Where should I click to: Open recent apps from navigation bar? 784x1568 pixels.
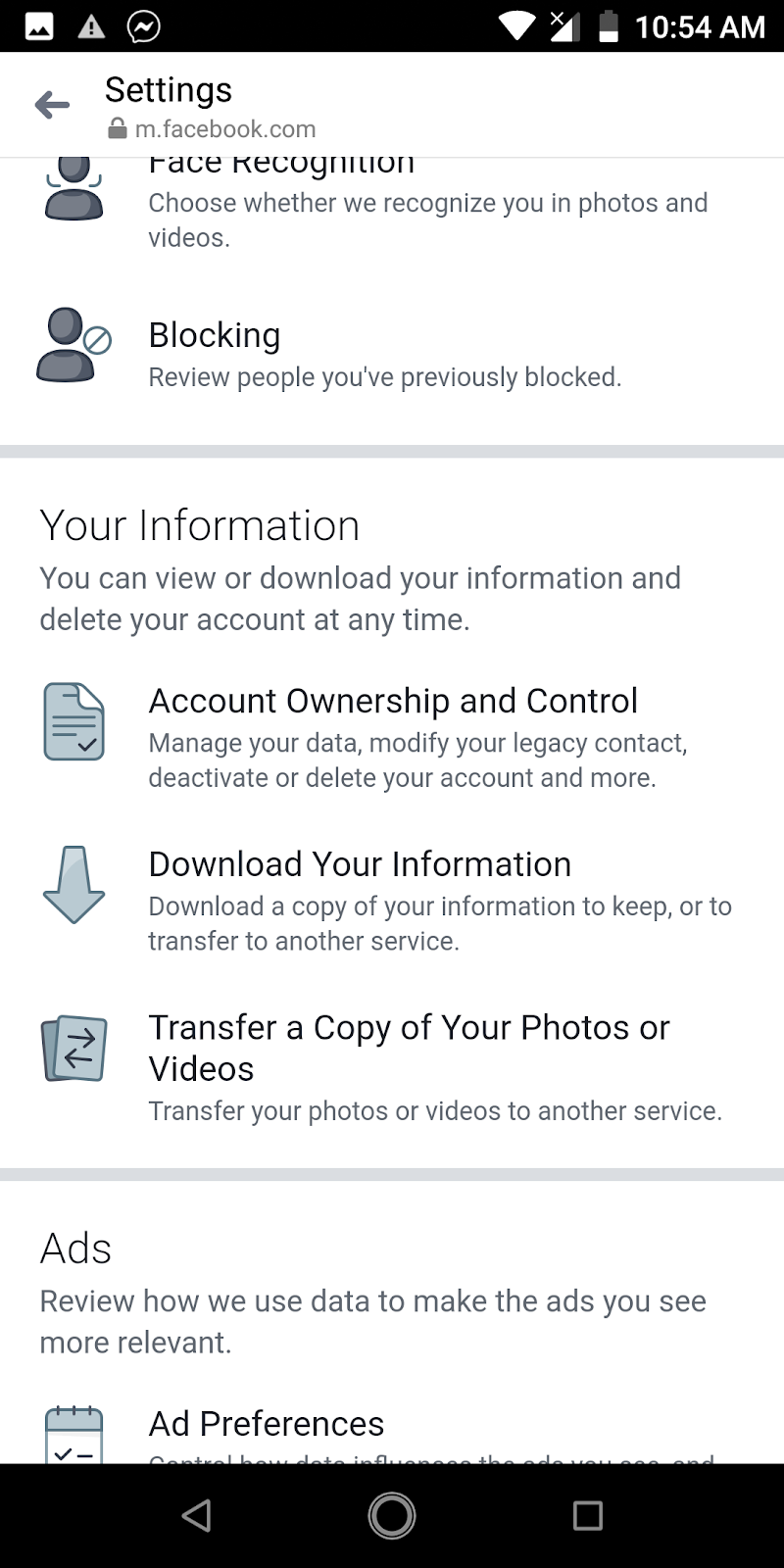587,1516
